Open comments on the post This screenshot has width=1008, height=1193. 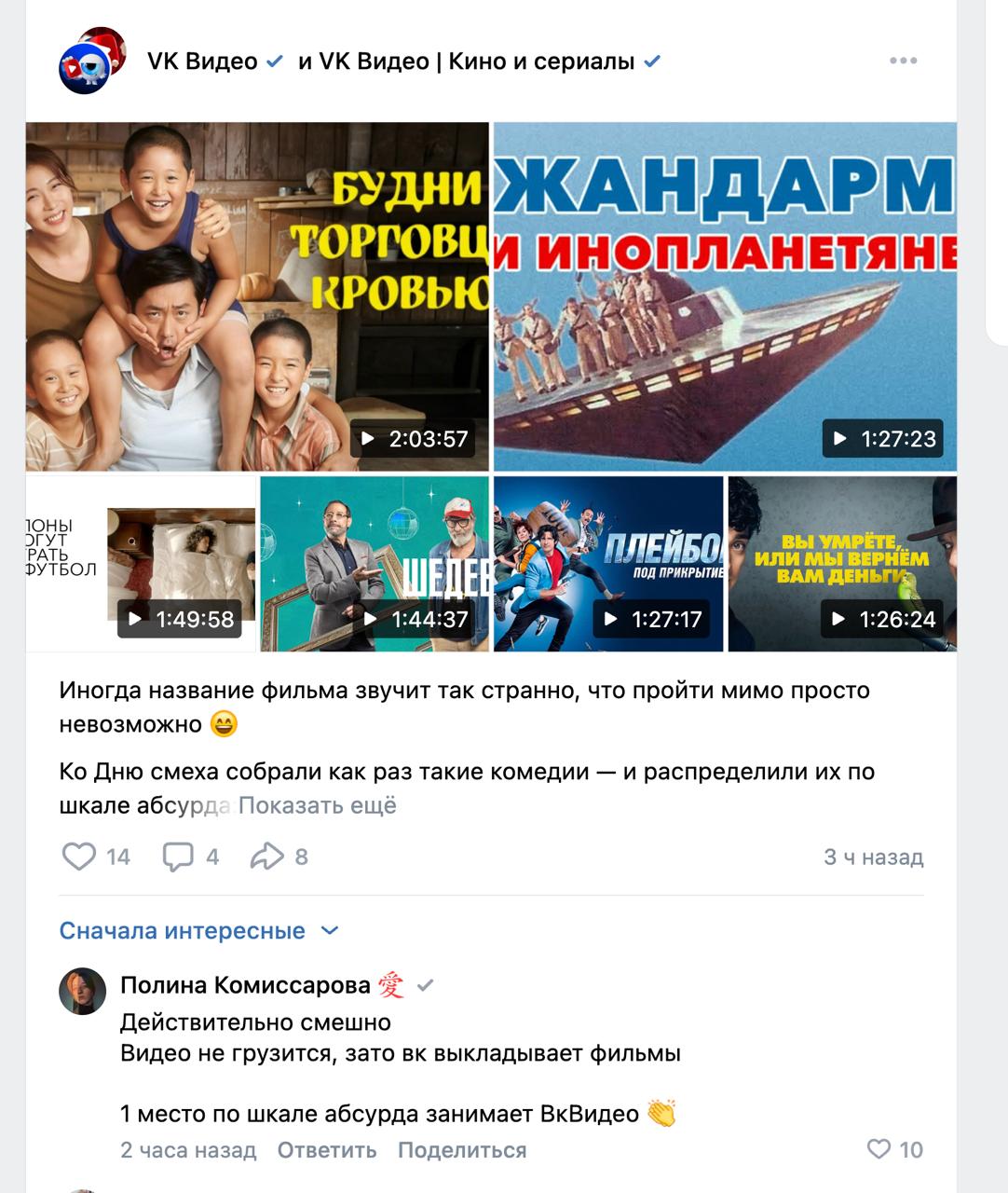click(179, 857)
